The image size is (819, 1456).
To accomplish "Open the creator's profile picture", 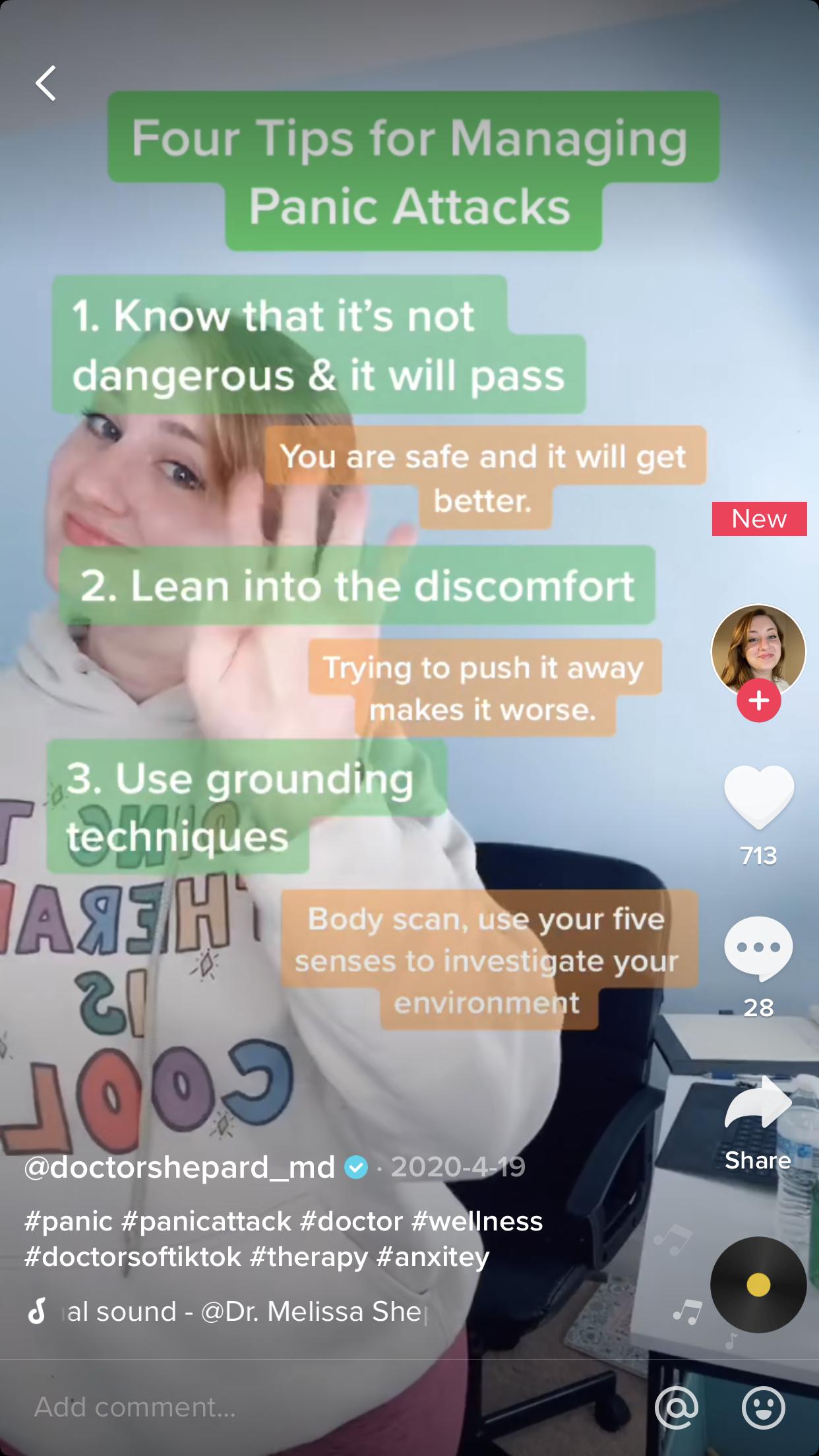I will pos(758,650).
